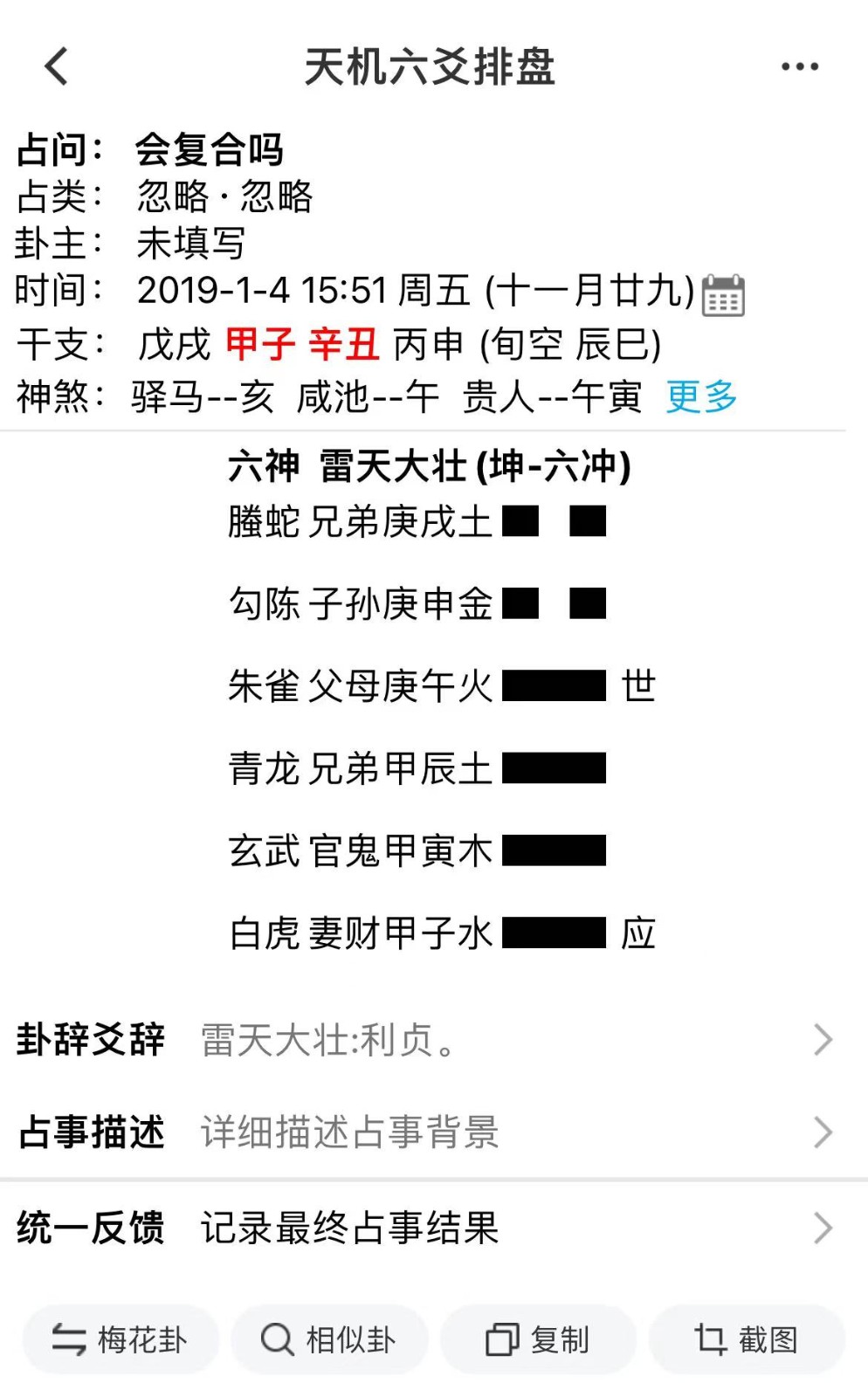This screenshot has width=868, height=1397.
Task: Open the calendar date picker icon
Action: pyautogui.click(x=723, y=294)
